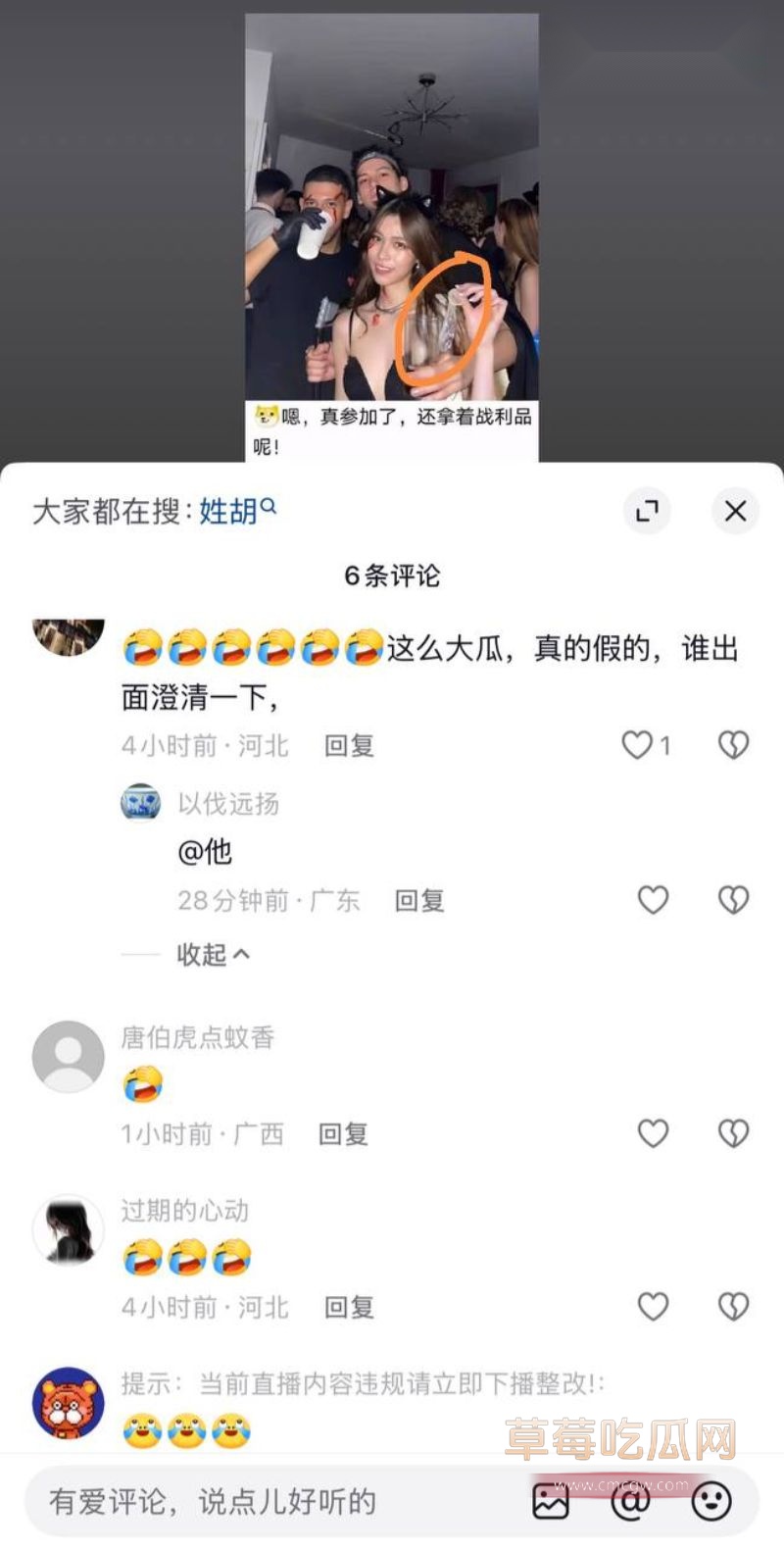Tap 回复 to reply to the first comment
Screen dimensions: 784x1549
click(x=349, y=746)
